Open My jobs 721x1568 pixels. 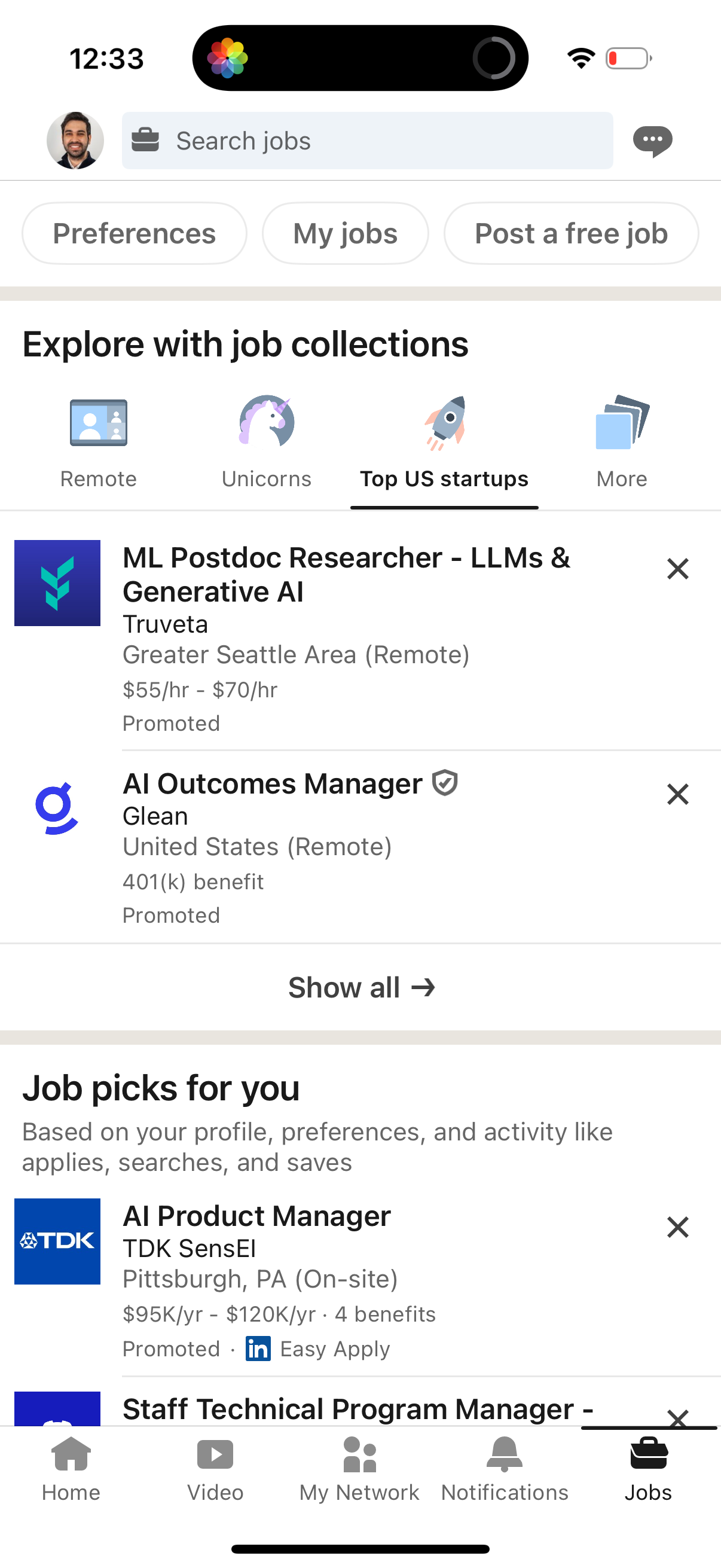pos(345,233)
